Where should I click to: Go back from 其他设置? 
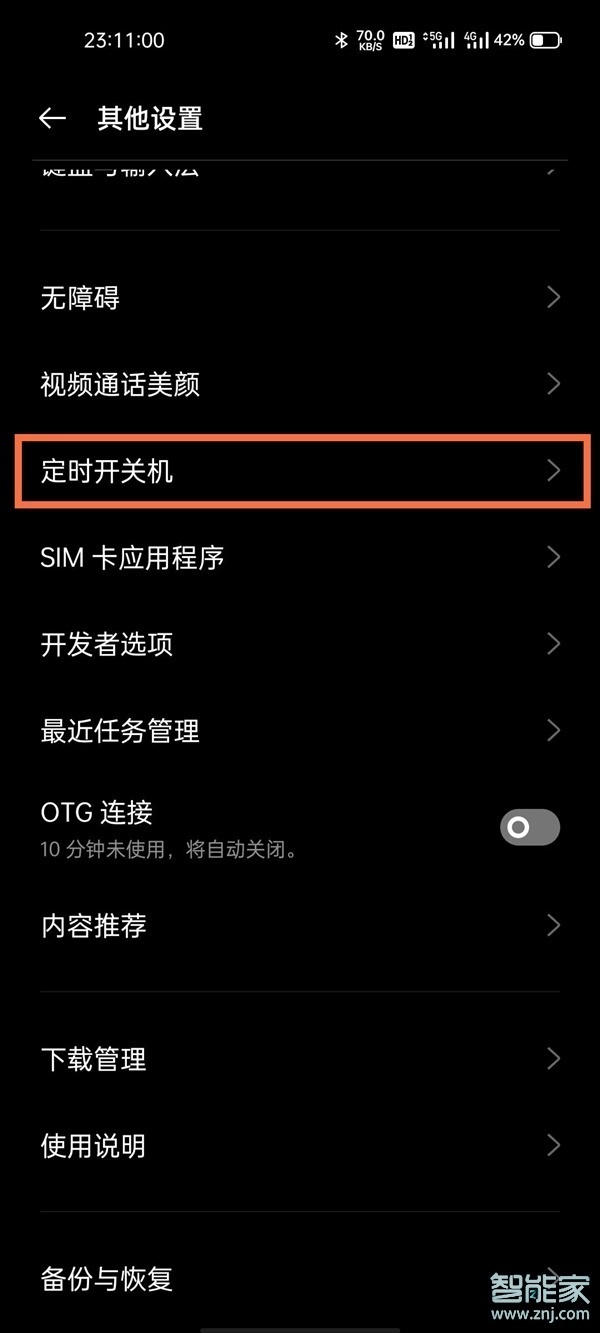click(x=52, y=119)
